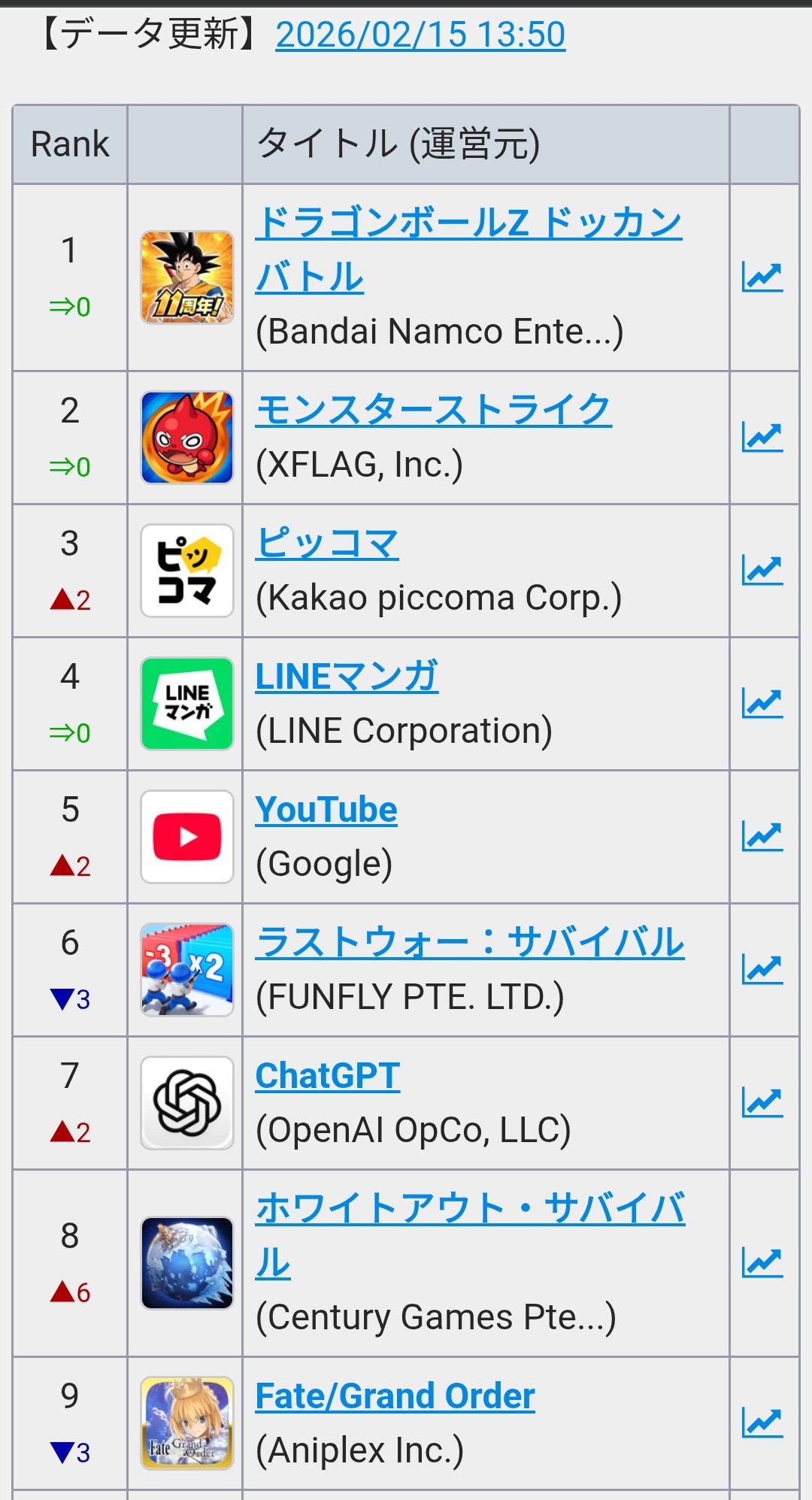Viewport: 812px width, 1500px height.
Task: View chart icon for ラストウォー
Action: [x=762, y=970]
